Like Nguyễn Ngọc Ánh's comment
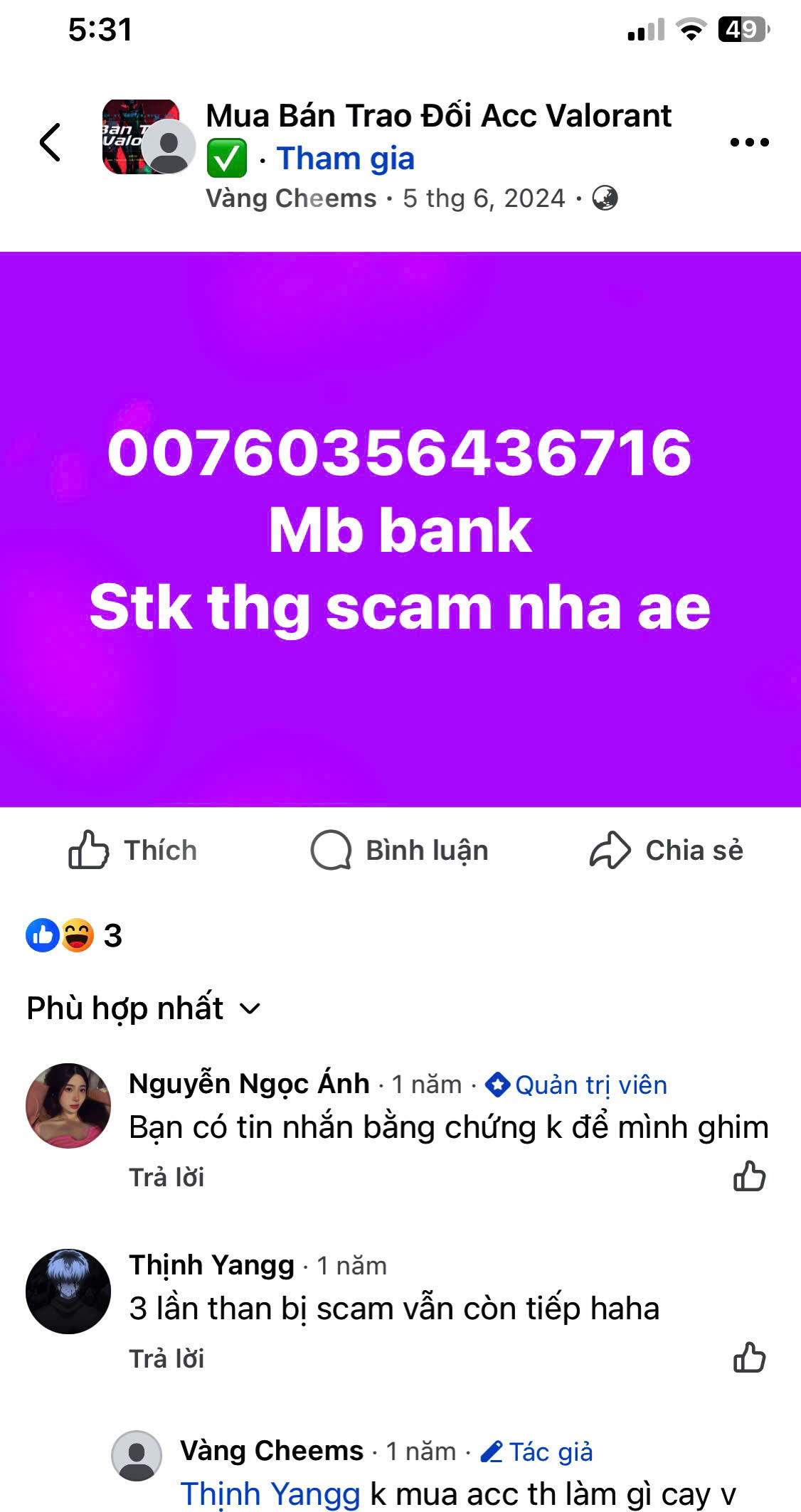Screen dimensions: 801x1512 (x=749, y=1176)
